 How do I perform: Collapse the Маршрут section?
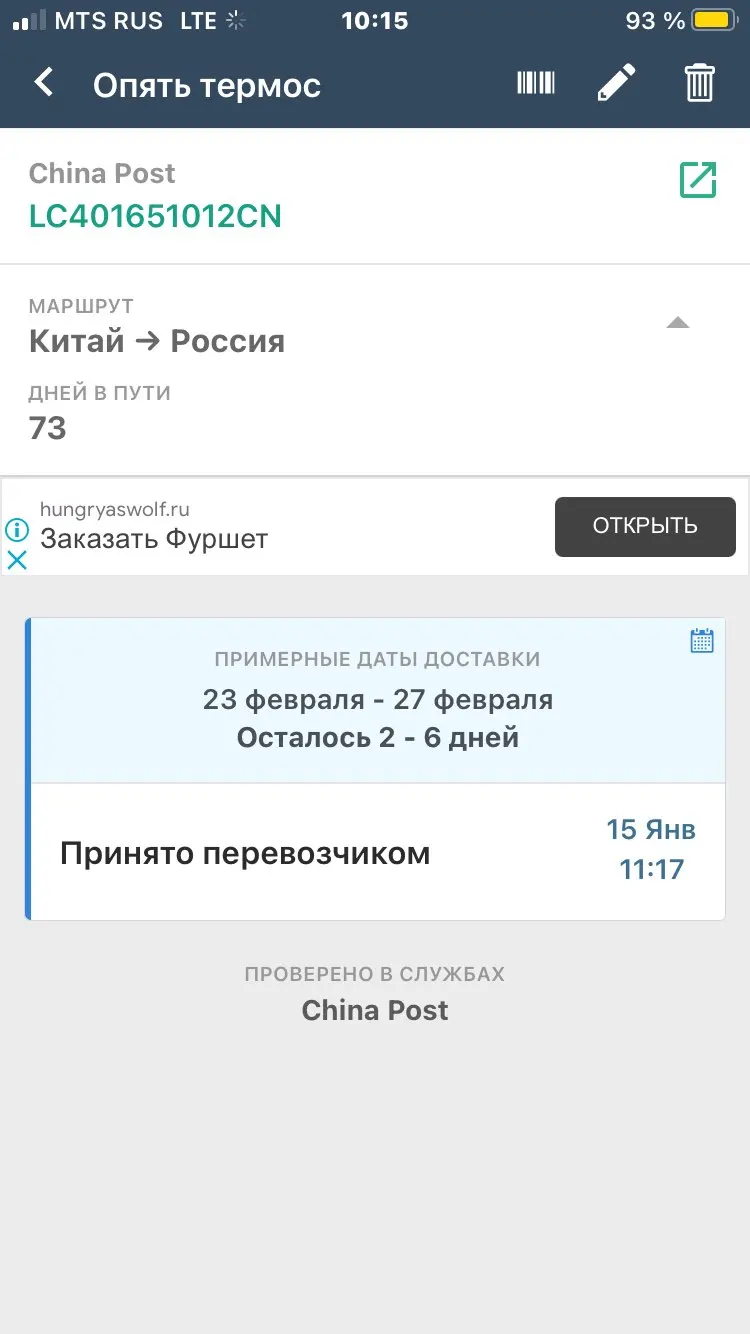[678, 323]
